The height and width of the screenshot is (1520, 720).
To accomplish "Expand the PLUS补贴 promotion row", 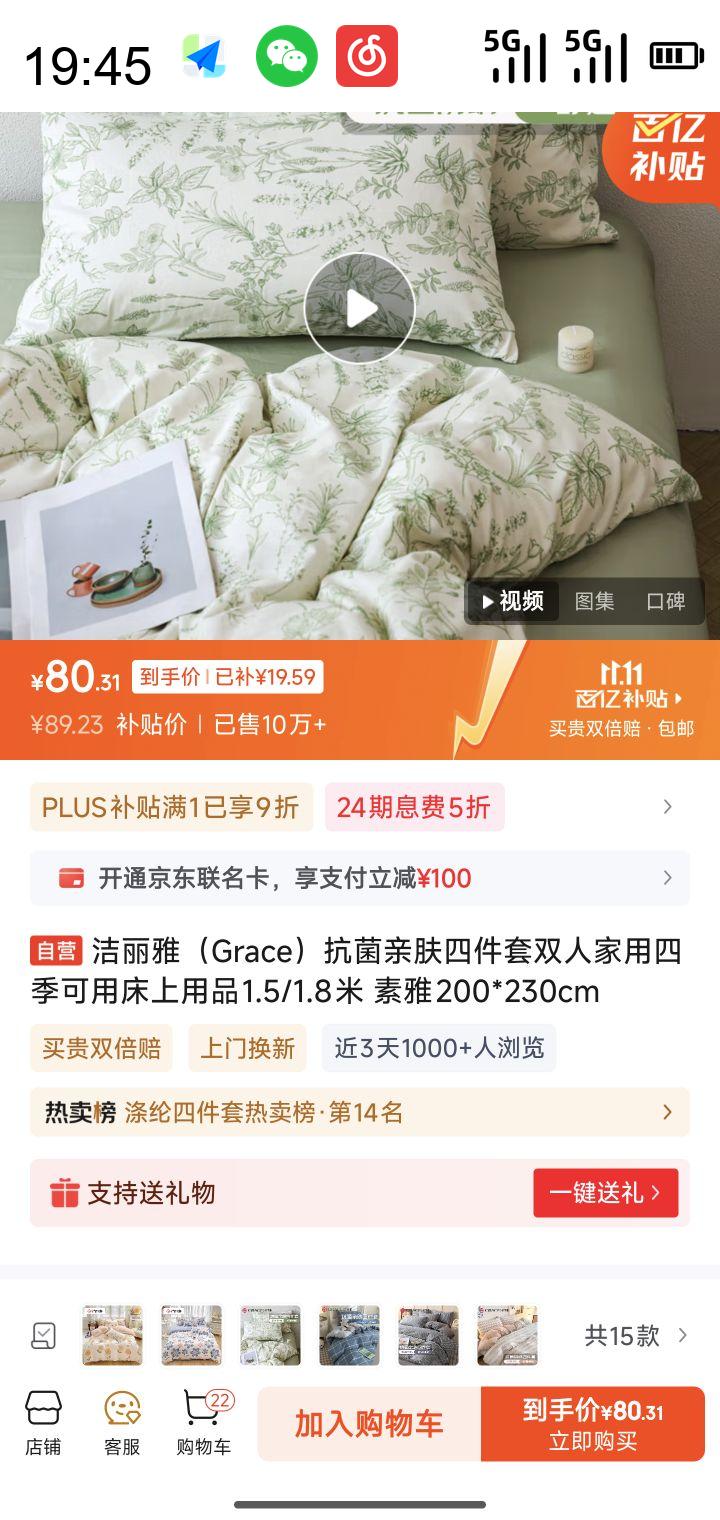I will (x=667, y=806).
